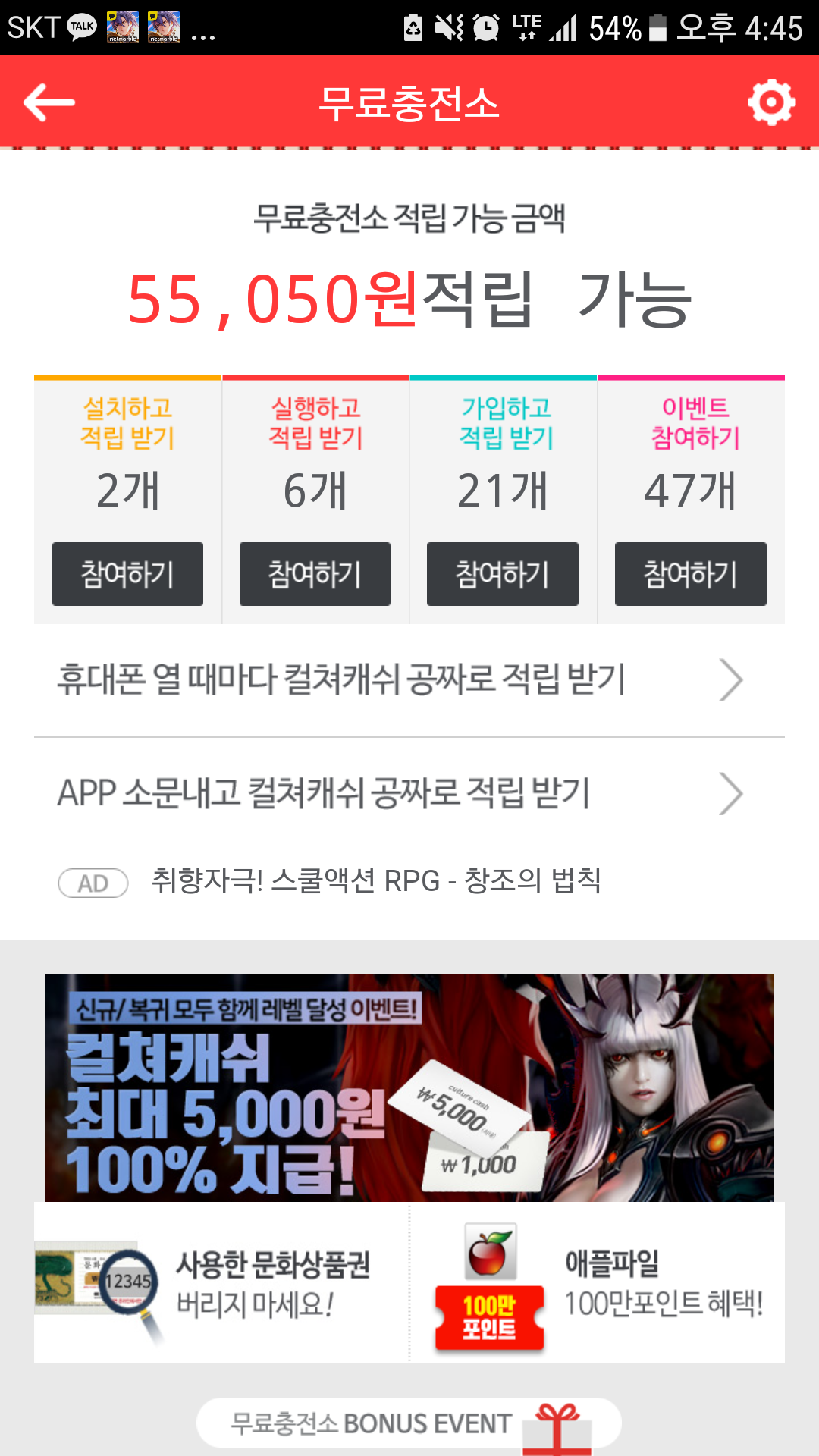Tap 참여하기 under 설치하고 적립 받기

click(x=127, y=574)
